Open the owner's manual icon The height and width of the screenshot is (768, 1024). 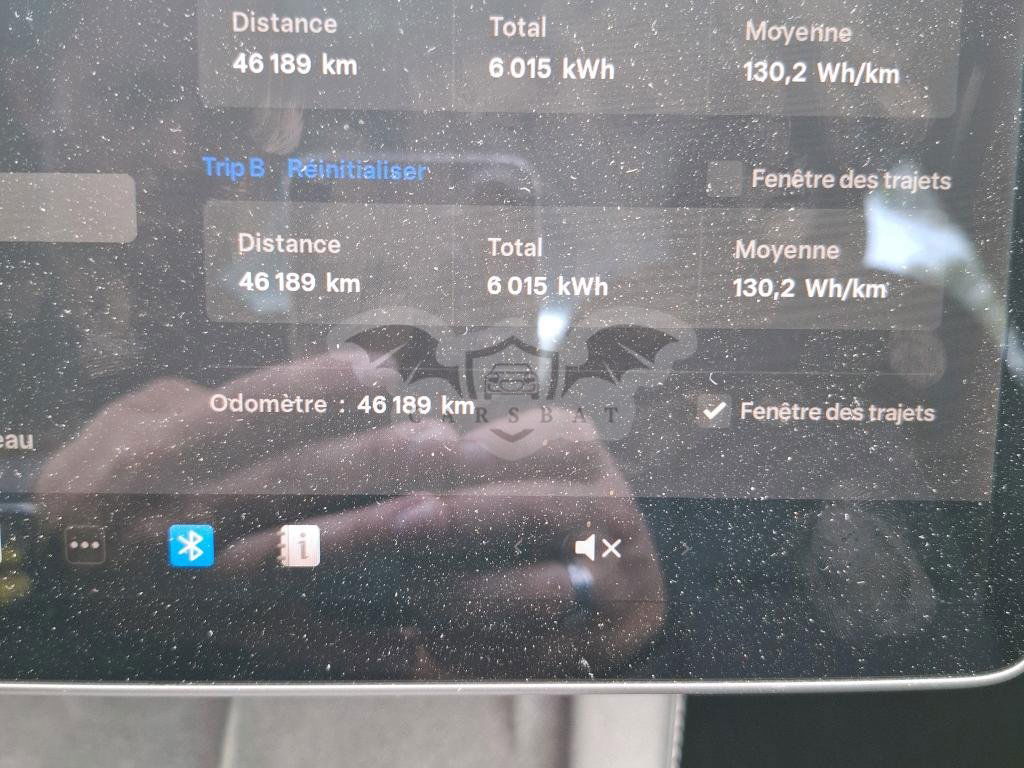pos(299,546)
